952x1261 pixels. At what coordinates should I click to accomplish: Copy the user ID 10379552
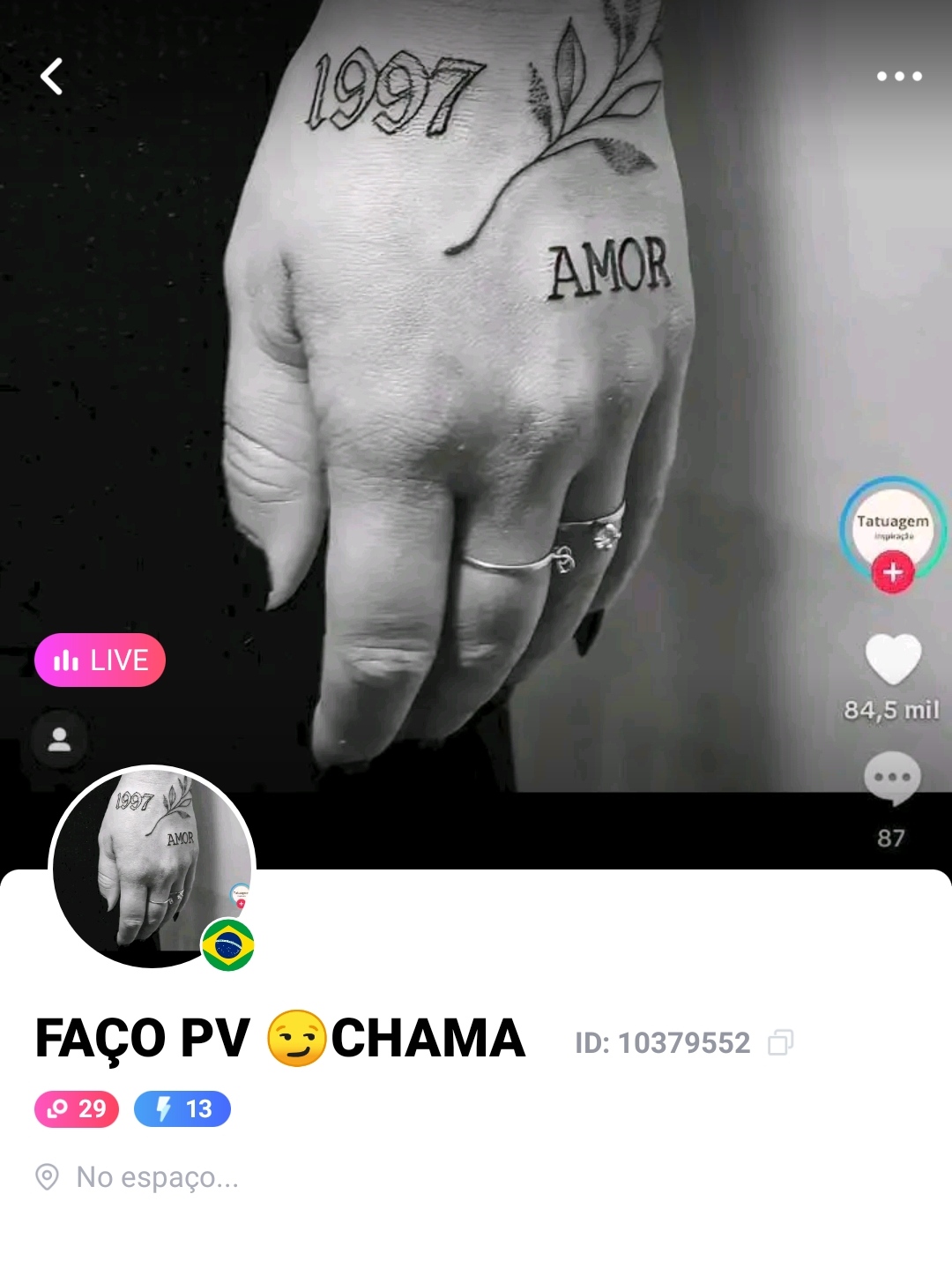[x=780, y=1042]
